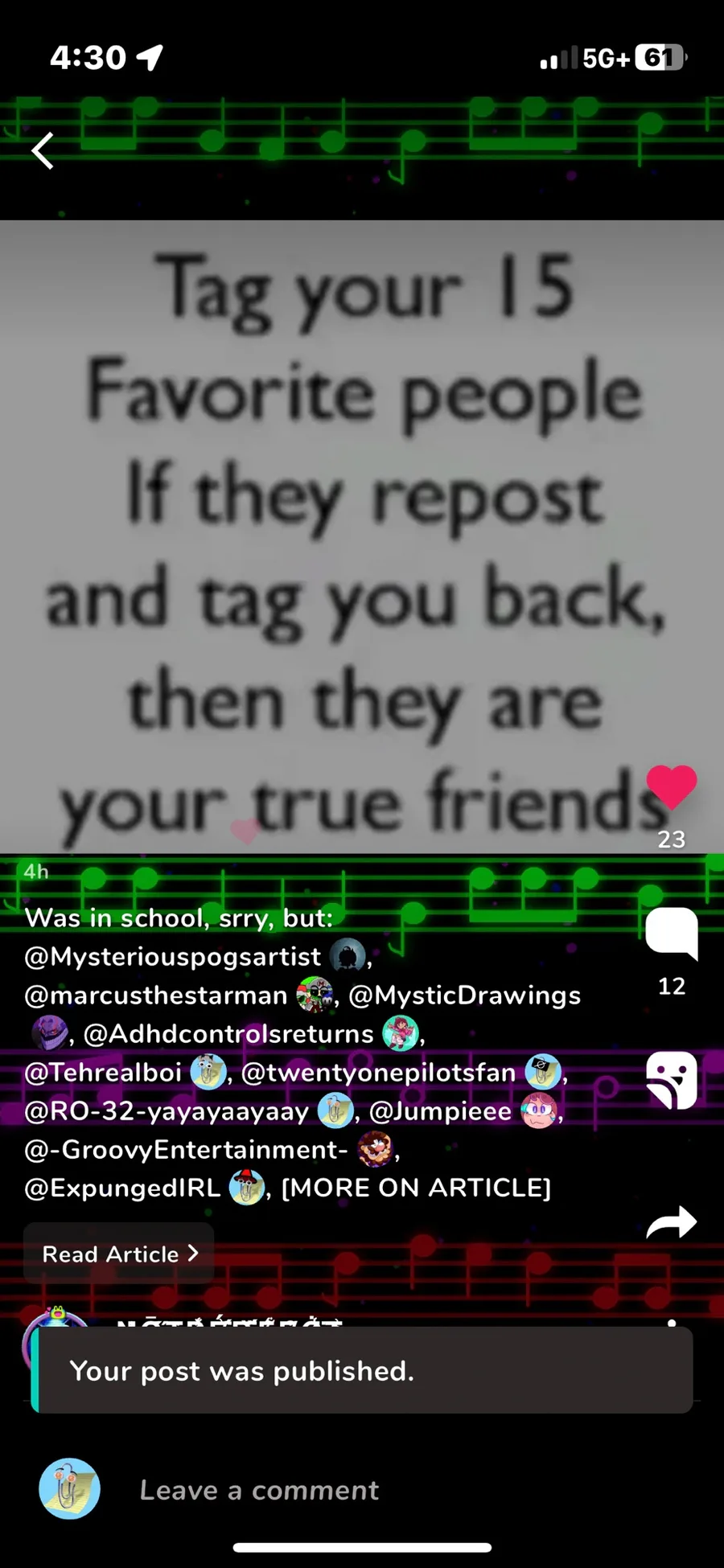Open the @ExpungedIRL mention
Image resolution: width=724 pixels, height=1568 pixels.
pos(122,1188)
